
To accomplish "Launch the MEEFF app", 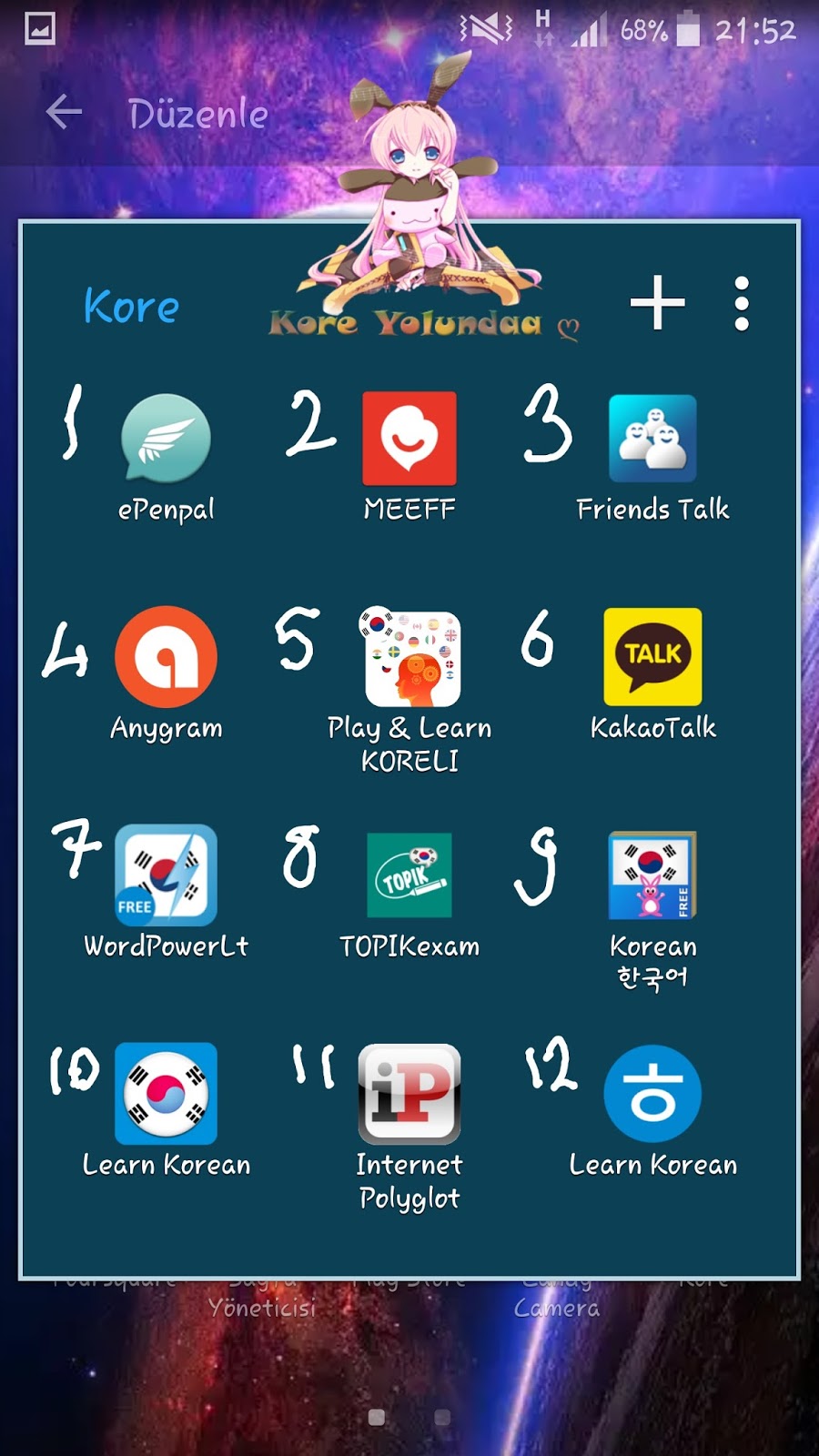I will pyautogui.click(x=409, y=439).
